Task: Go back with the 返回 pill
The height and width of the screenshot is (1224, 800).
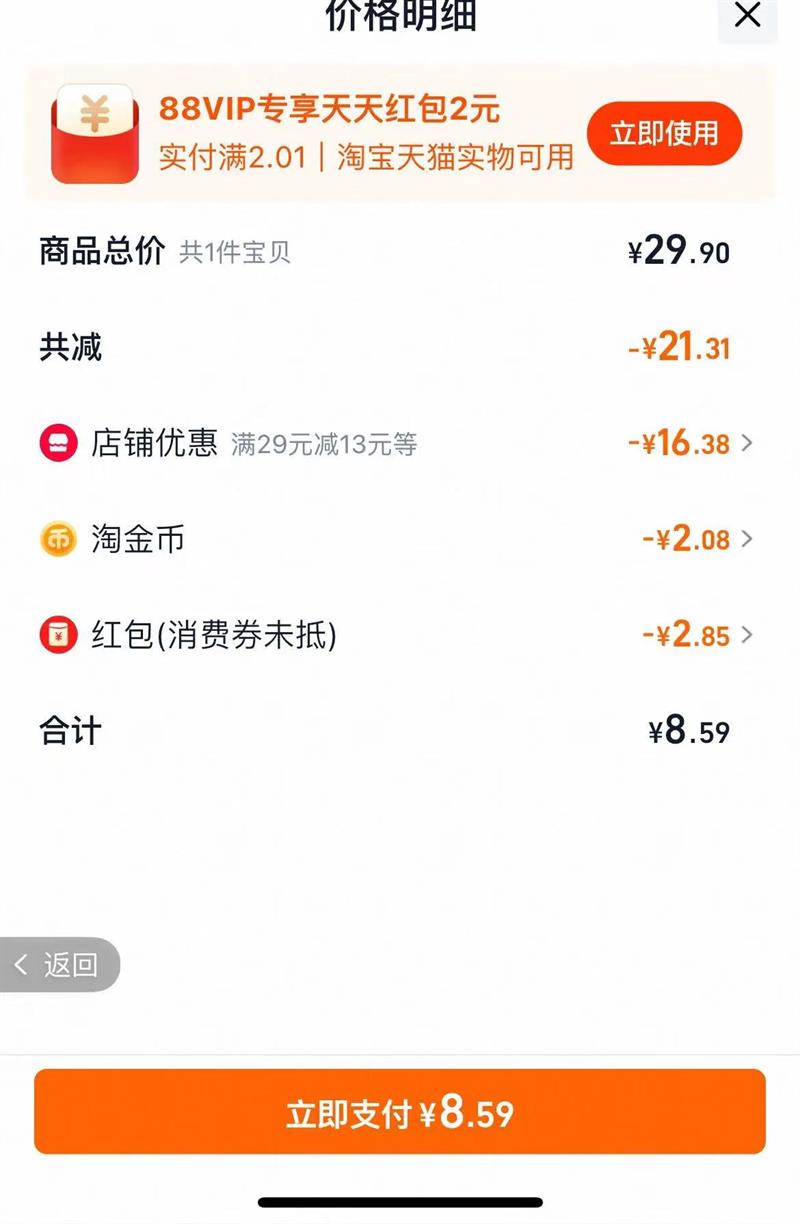Action: point(59,965)
